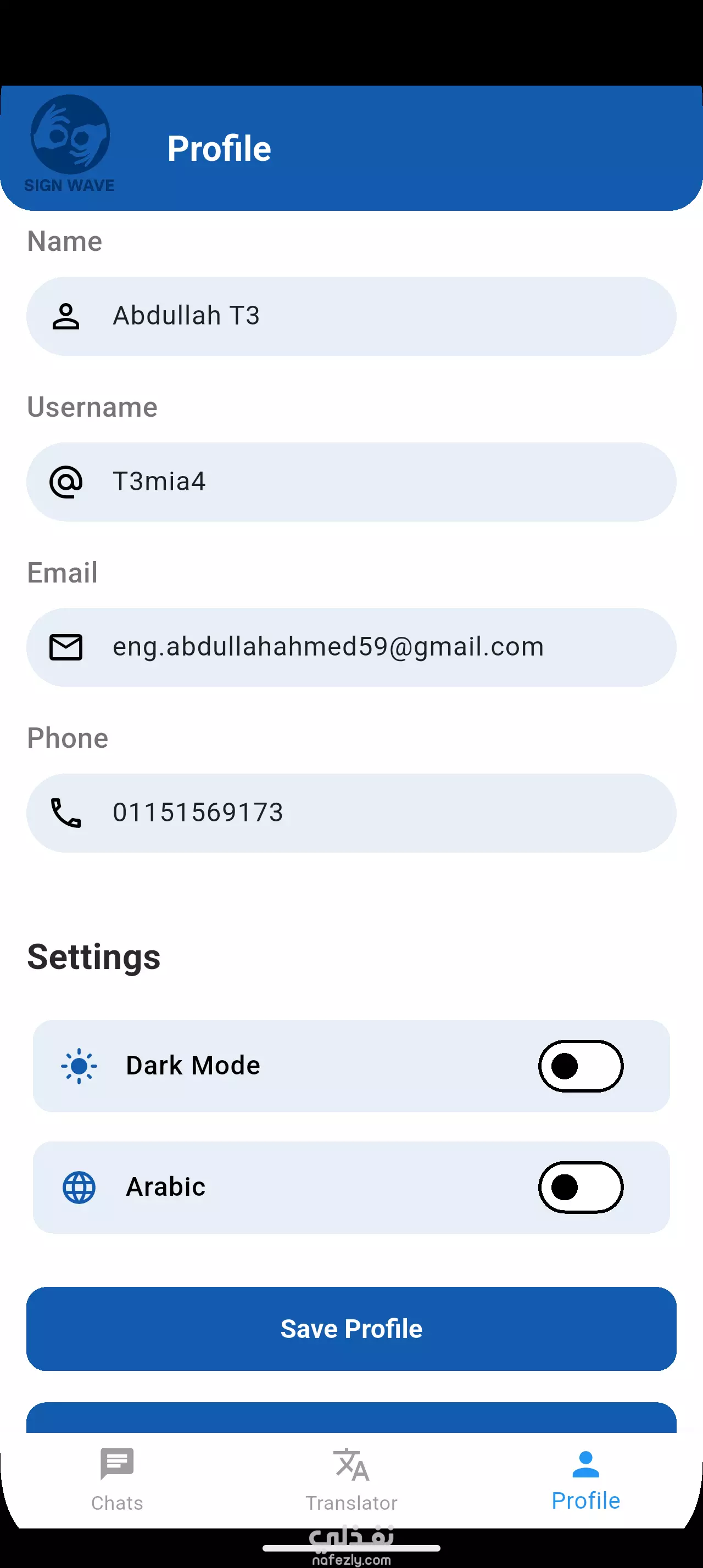Enable the Dark Mode switch

point(580,1066)
